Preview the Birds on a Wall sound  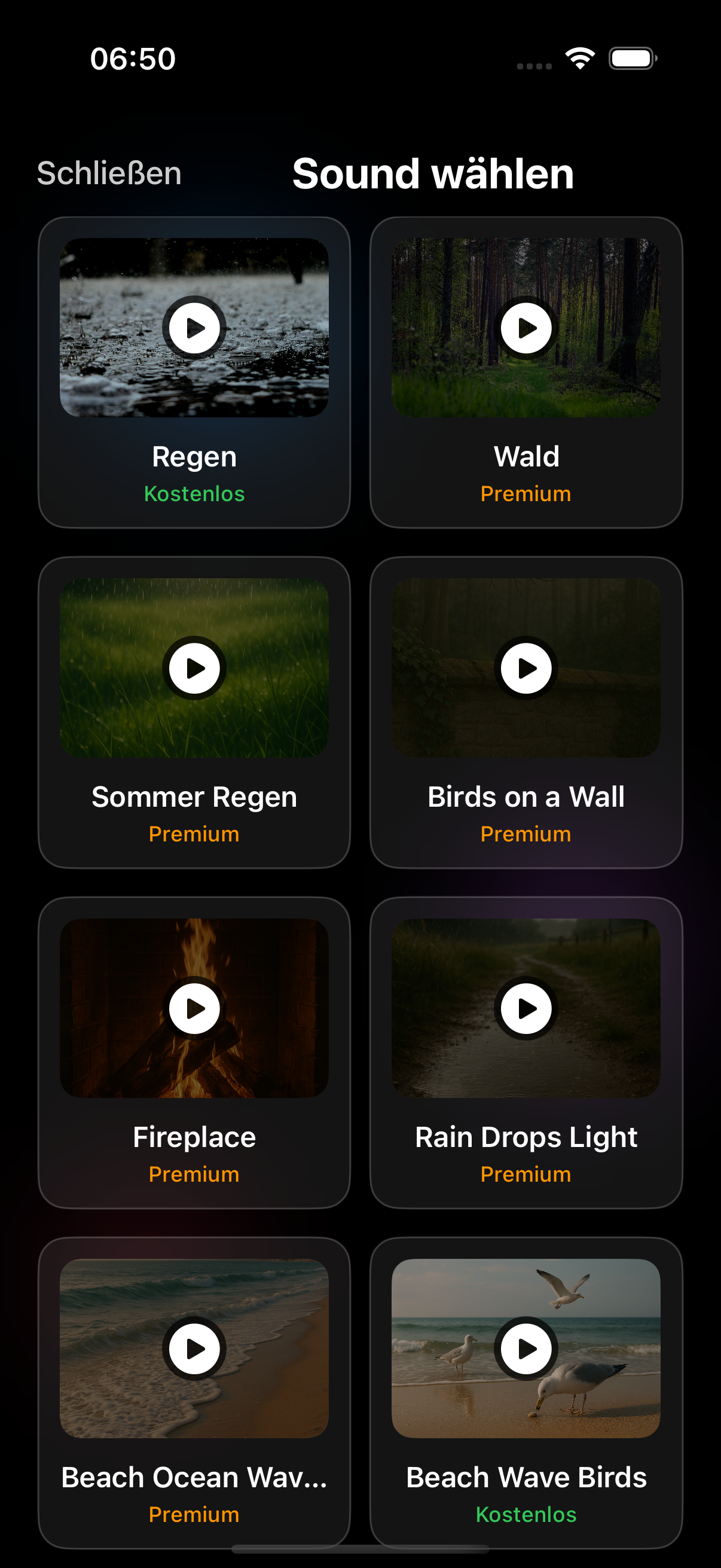[x=526, y=669]
